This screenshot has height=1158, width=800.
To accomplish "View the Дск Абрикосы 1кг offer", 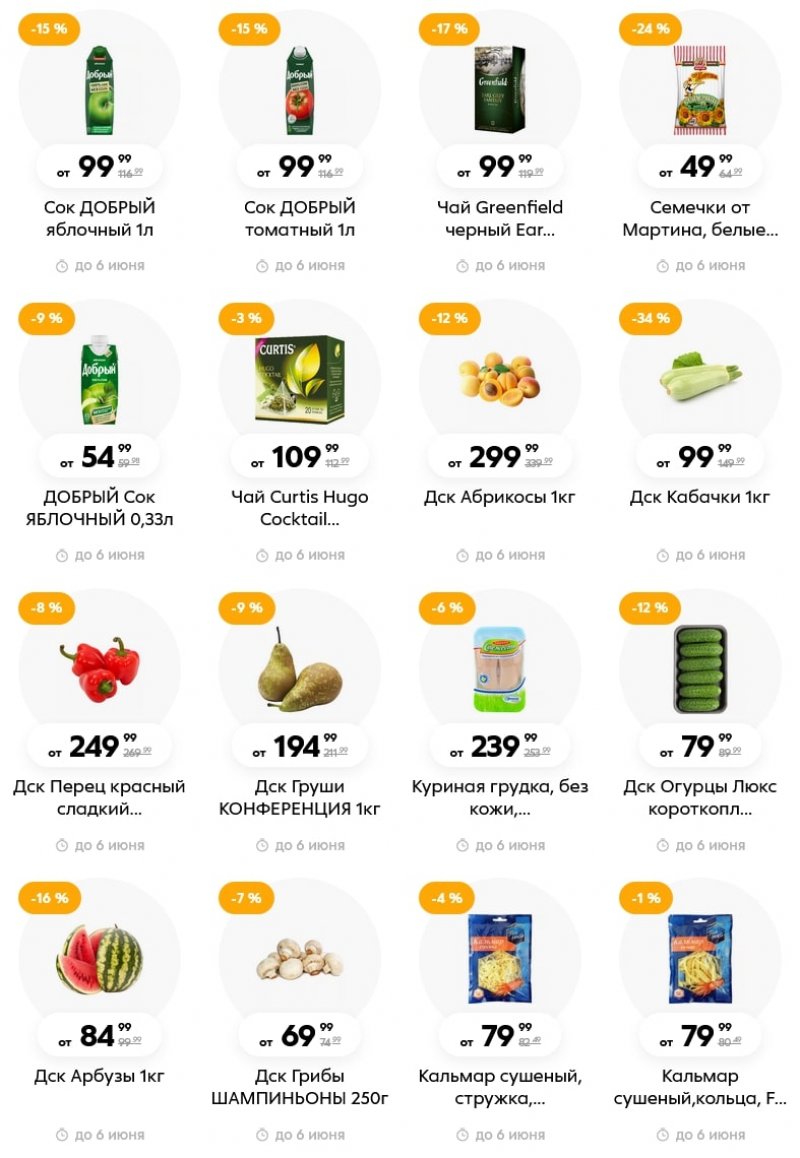I will click(x=499, y=380).
